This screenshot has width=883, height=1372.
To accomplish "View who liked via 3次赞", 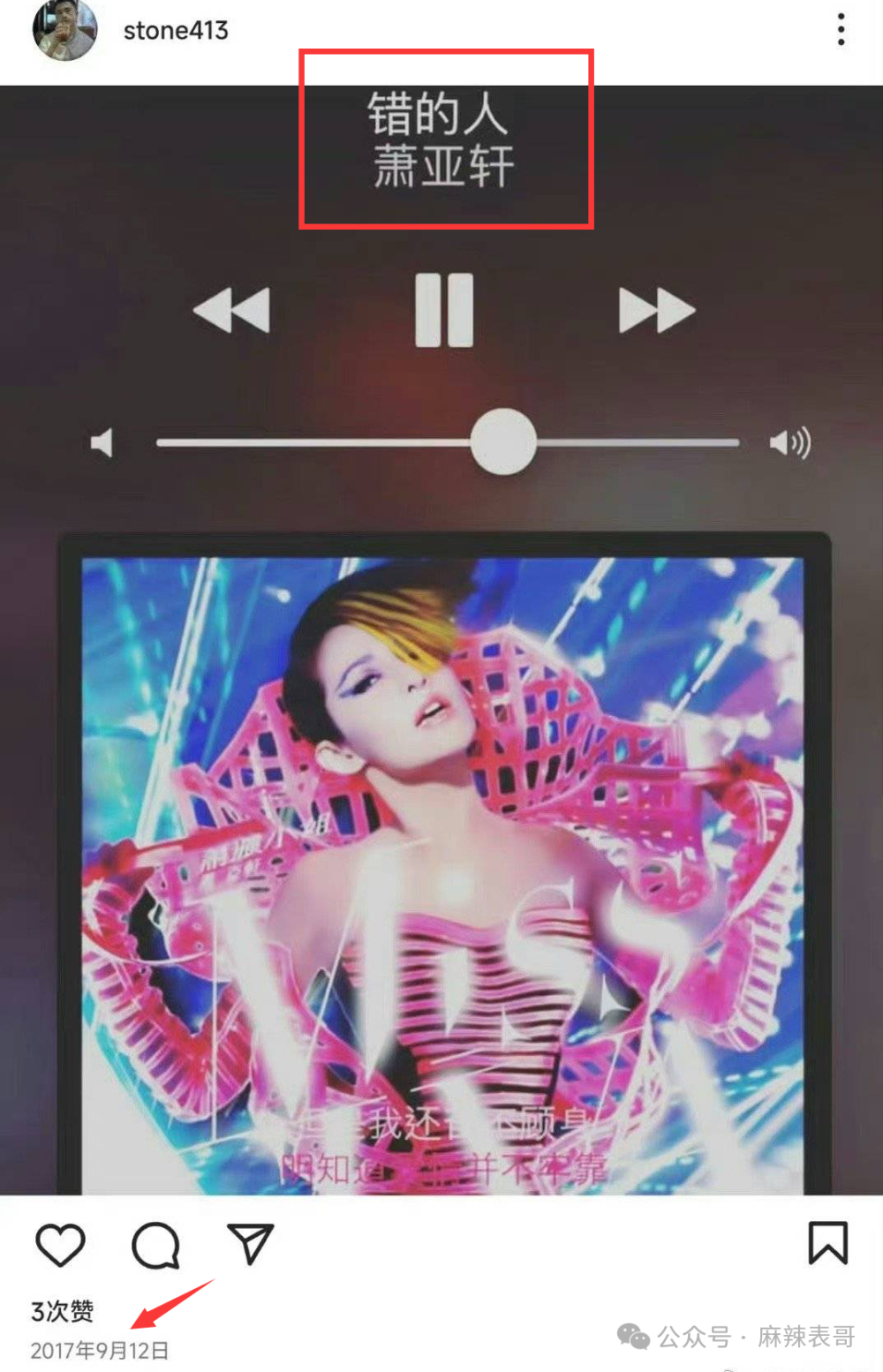I will [x=62, y=1311].
